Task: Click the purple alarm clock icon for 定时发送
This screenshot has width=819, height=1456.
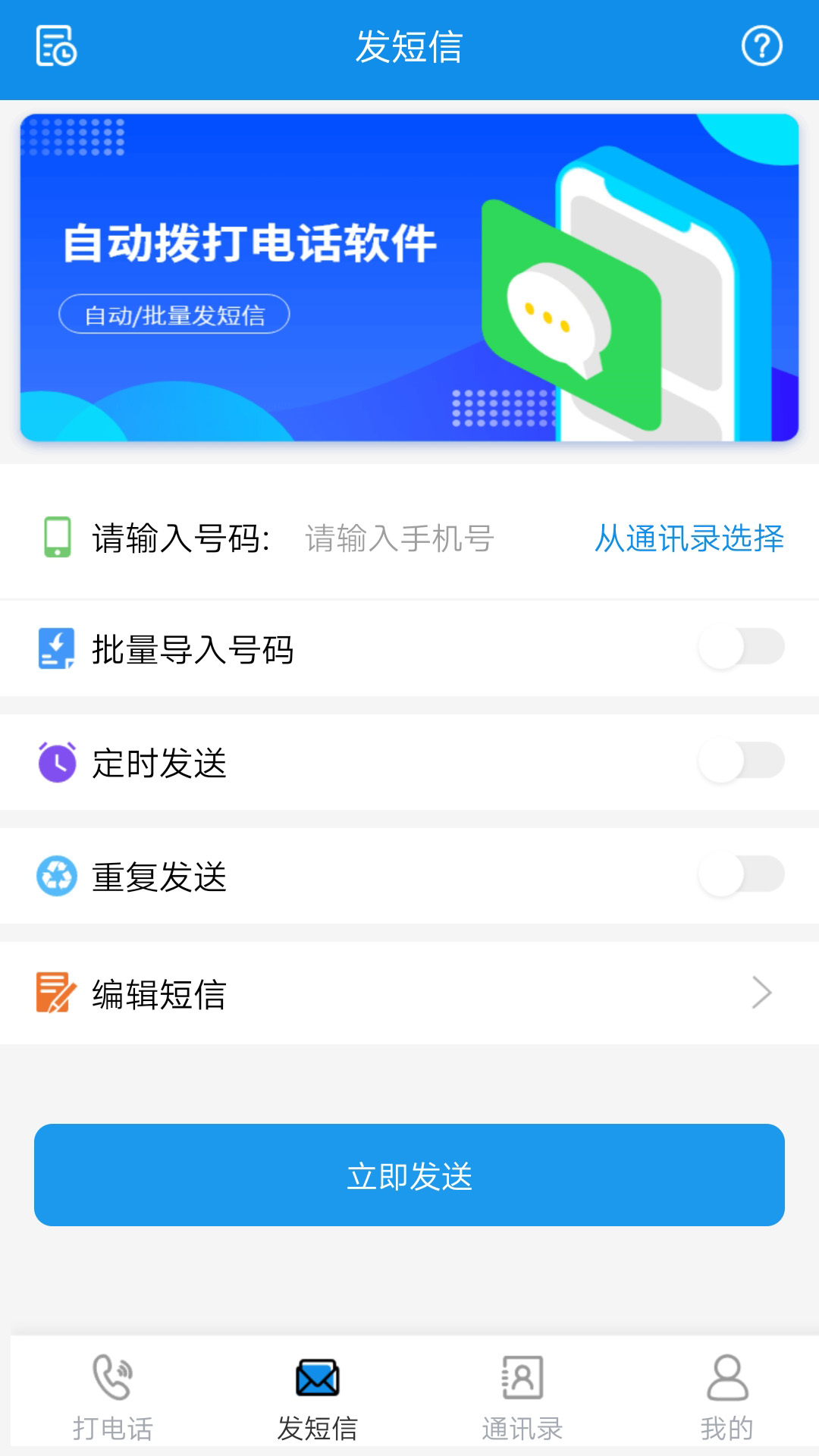Action: [x=56, y=761]
